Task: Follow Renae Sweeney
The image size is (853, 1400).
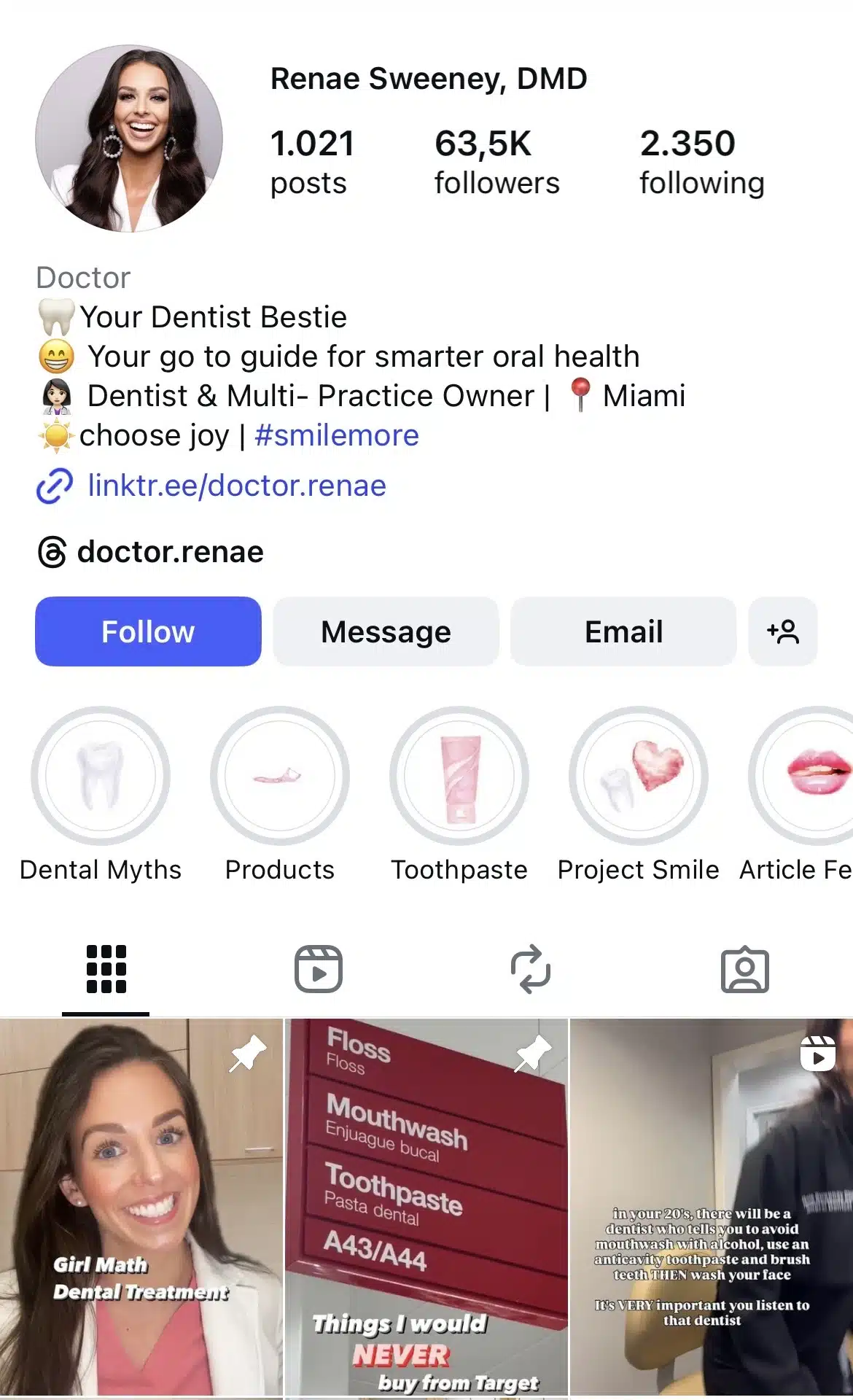Action: [147, 631]
